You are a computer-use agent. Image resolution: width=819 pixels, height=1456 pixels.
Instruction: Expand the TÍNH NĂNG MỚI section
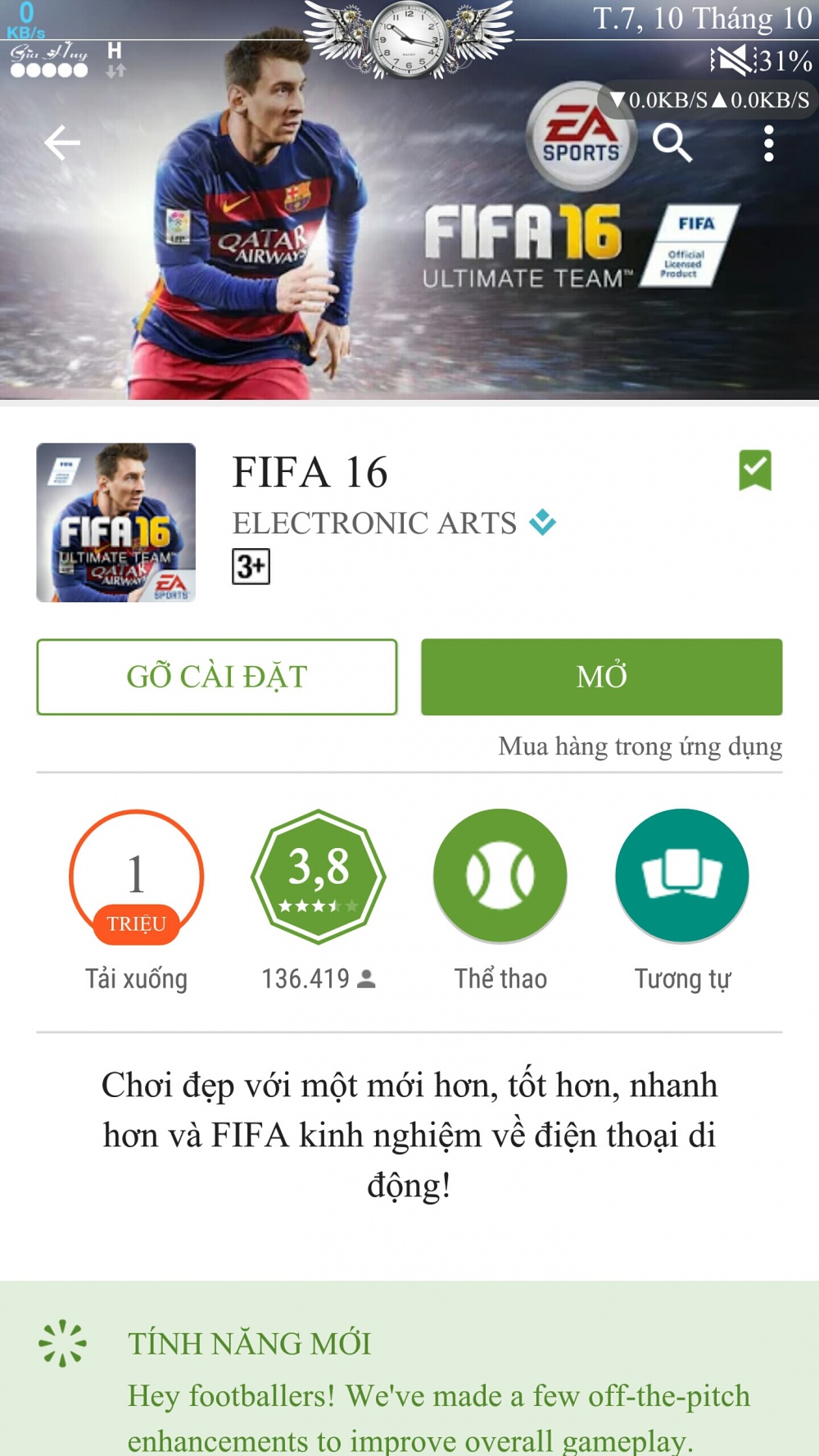pos(249,1344)
